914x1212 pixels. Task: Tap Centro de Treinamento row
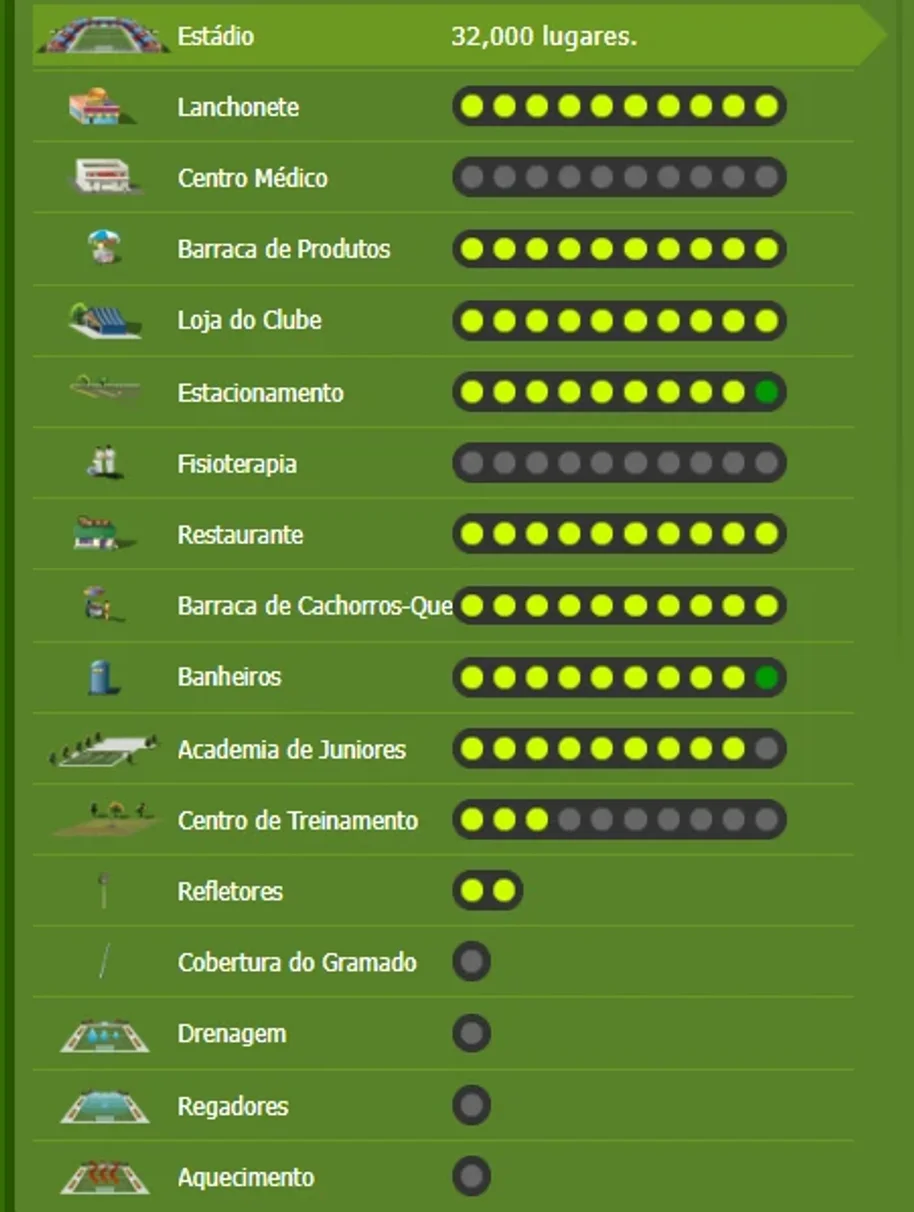(x=443, y=820)
